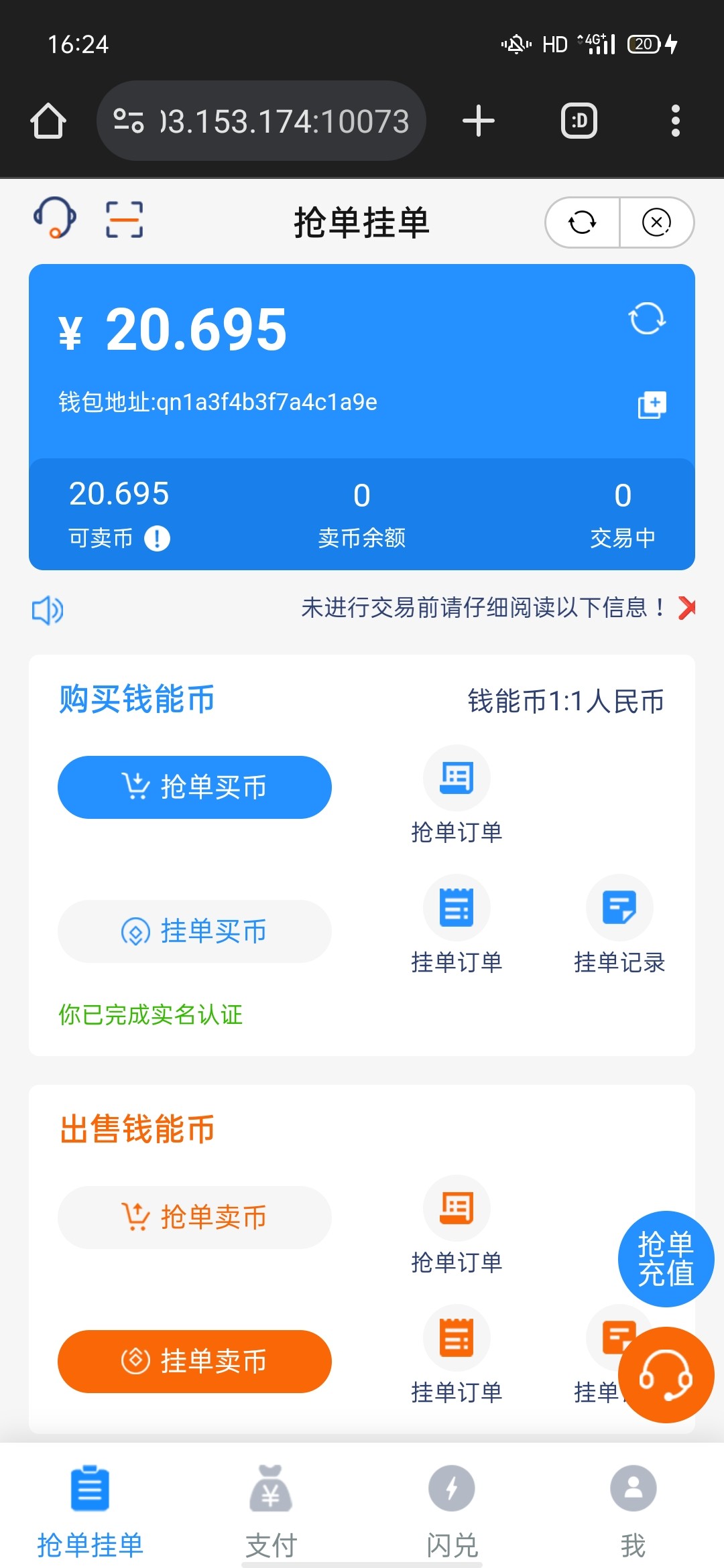
Task: Open the orange floating support chat button
Action: pyautogui.click(x=666, y=1375)
